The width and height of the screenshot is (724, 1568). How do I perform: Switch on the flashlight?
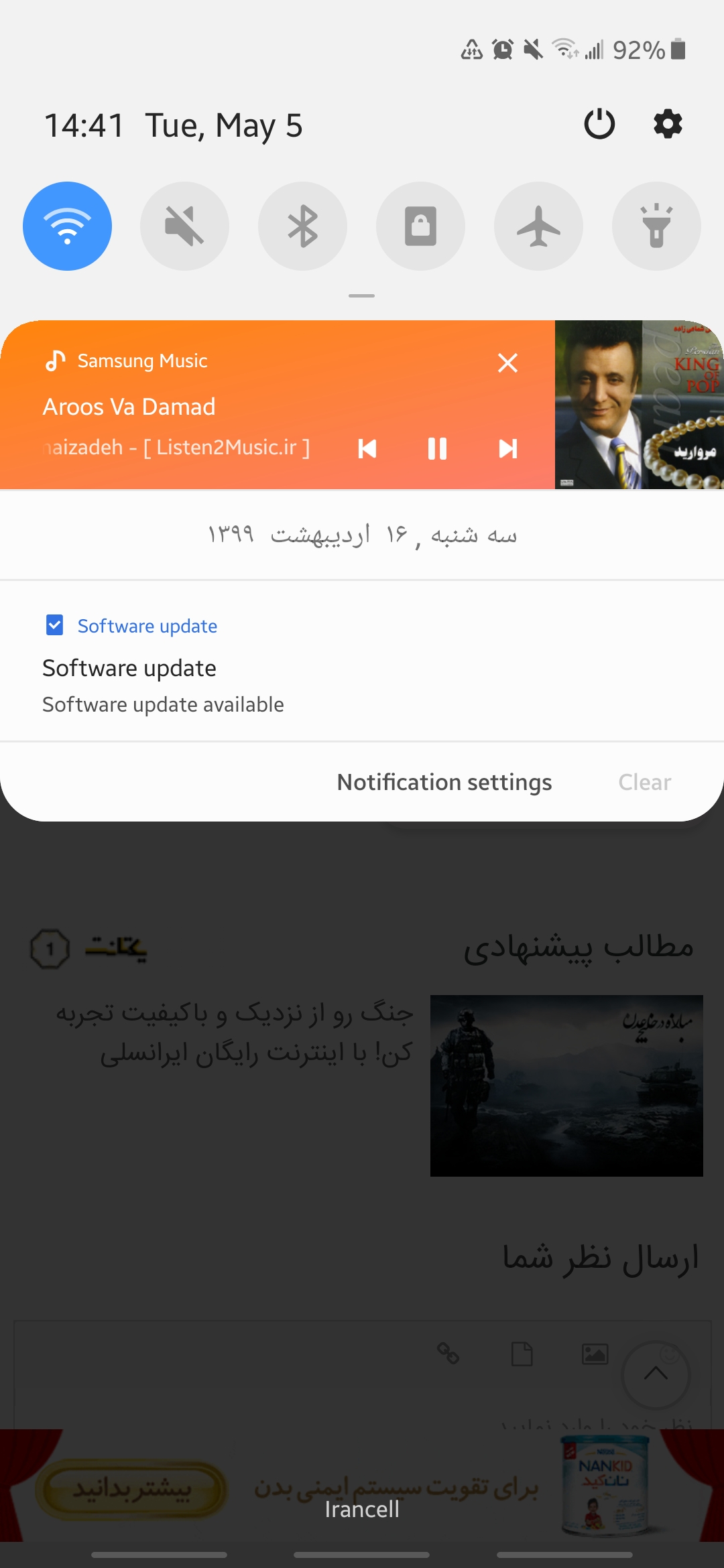tap(656, 226)
